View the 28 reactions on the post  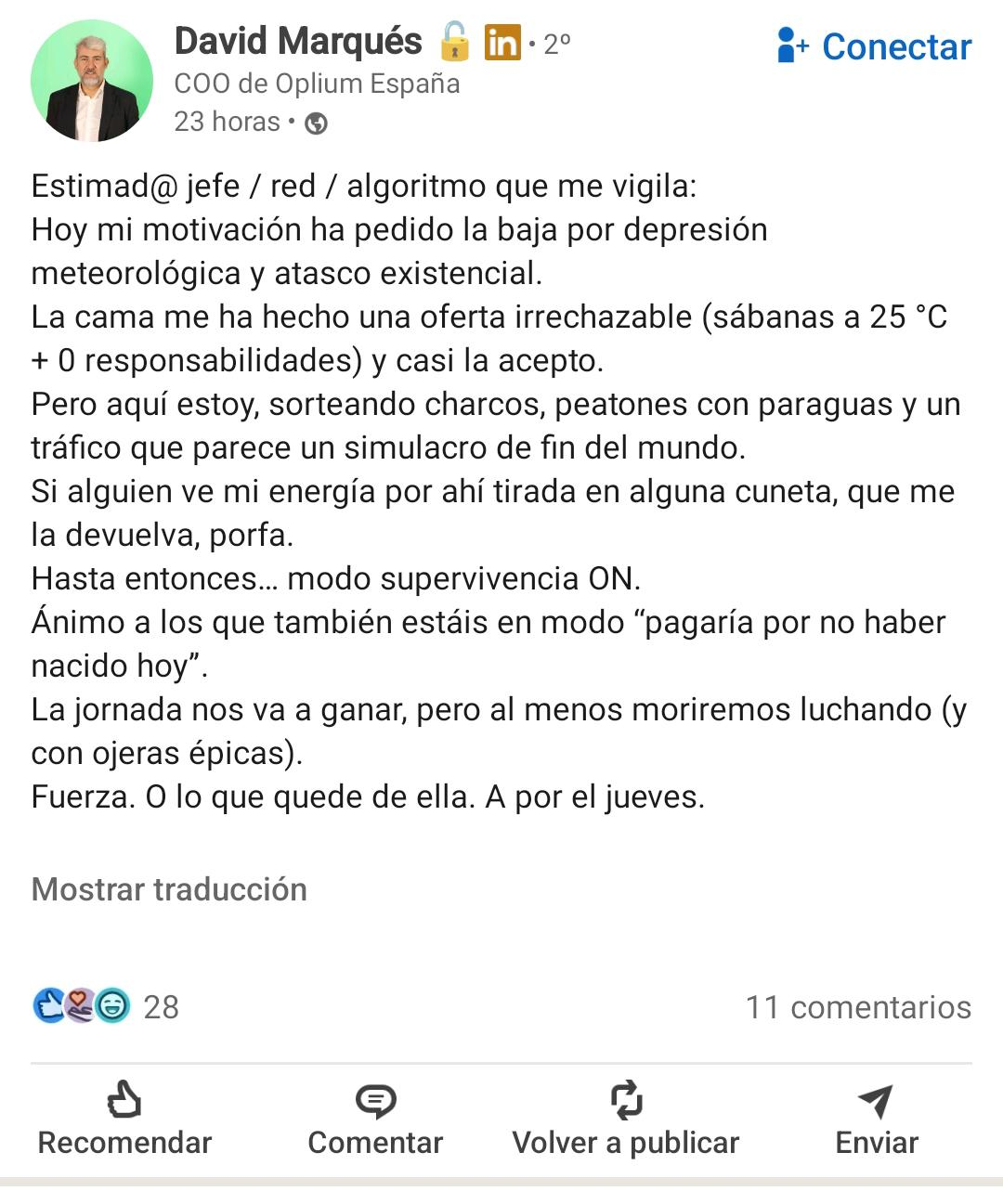click(105, 1006)
